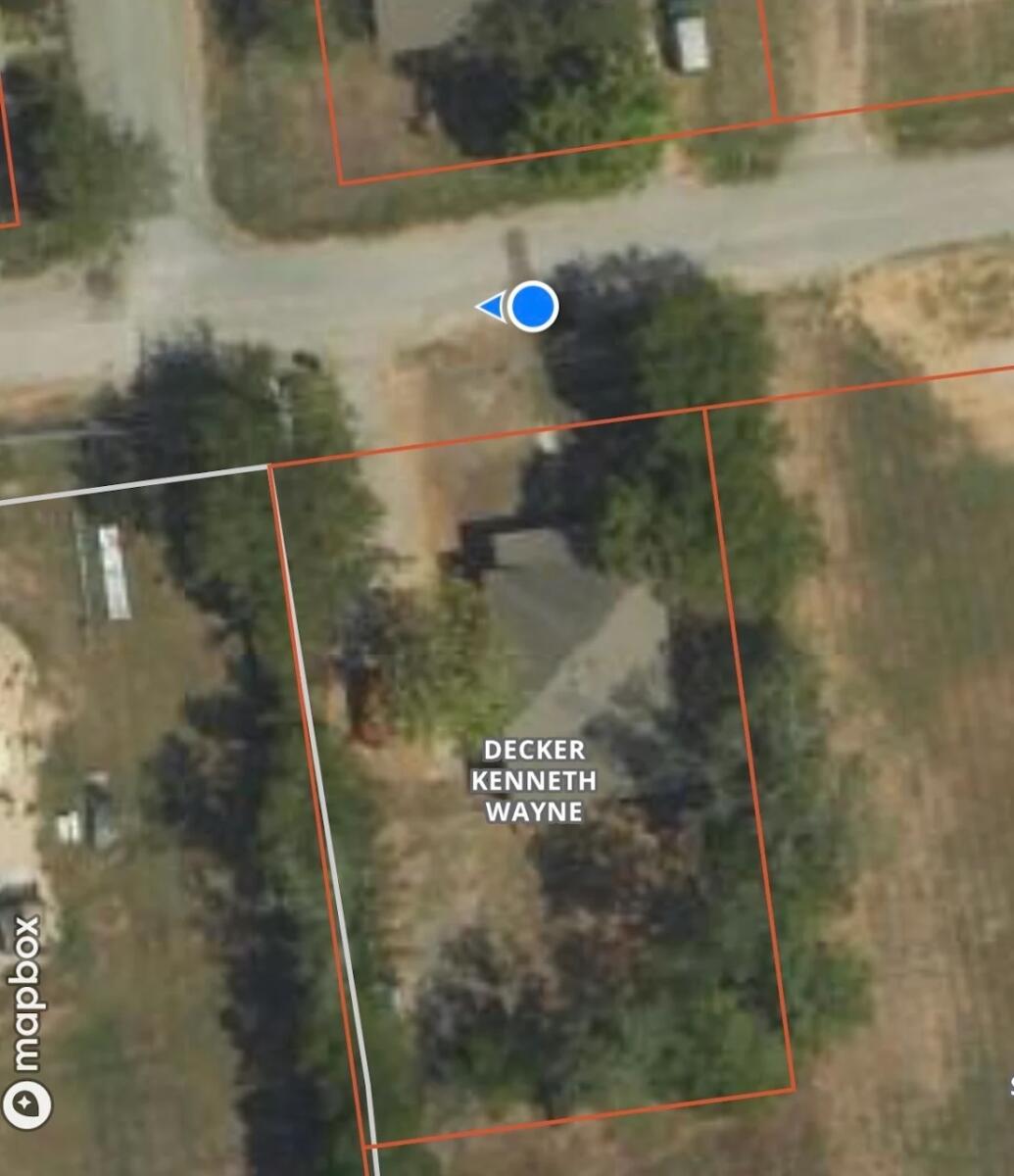
Task: Tap the blue current location marker
Action: click(x=533, y=307)
